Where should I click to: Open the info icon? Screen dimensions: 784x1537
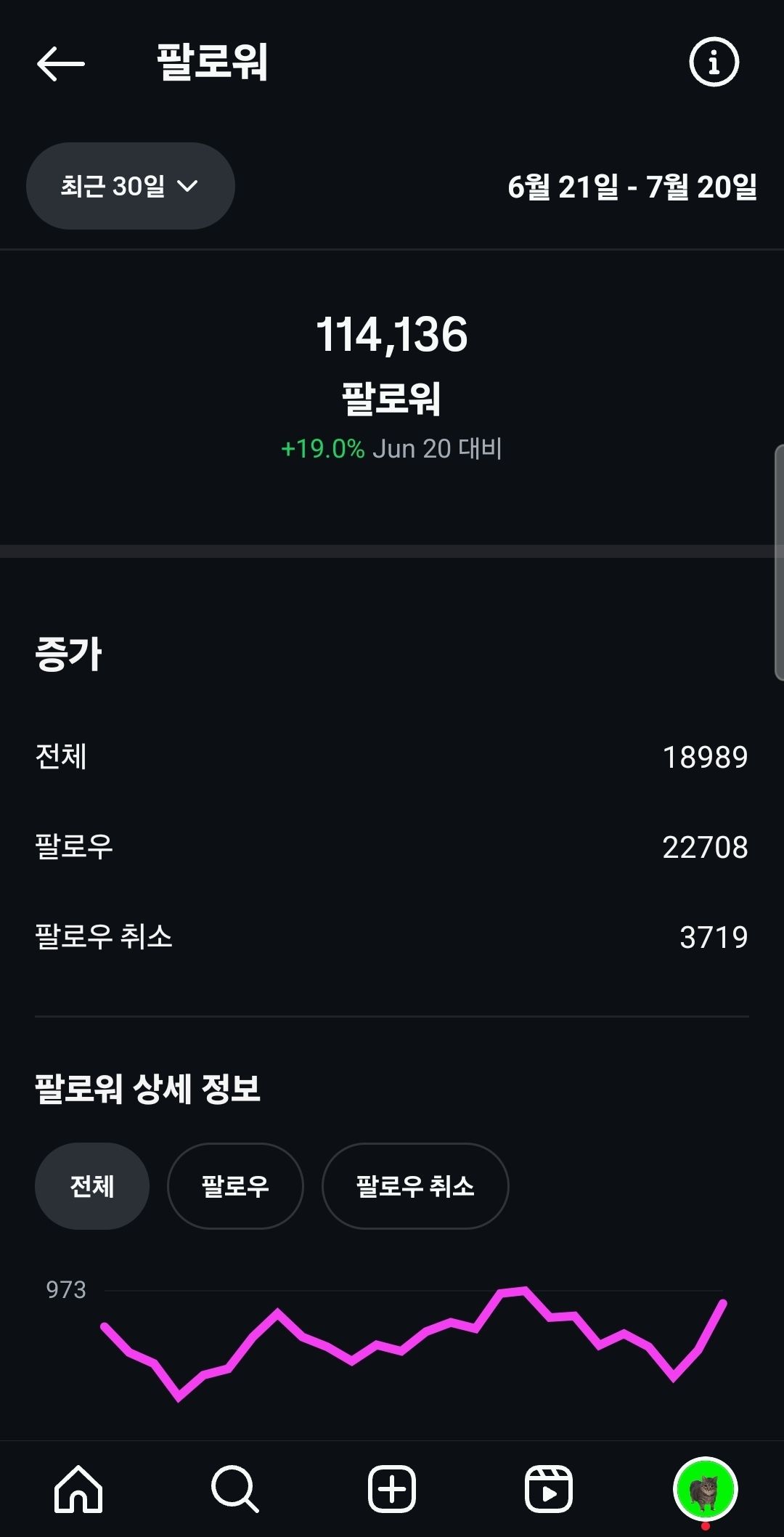(x=714, y=62)
